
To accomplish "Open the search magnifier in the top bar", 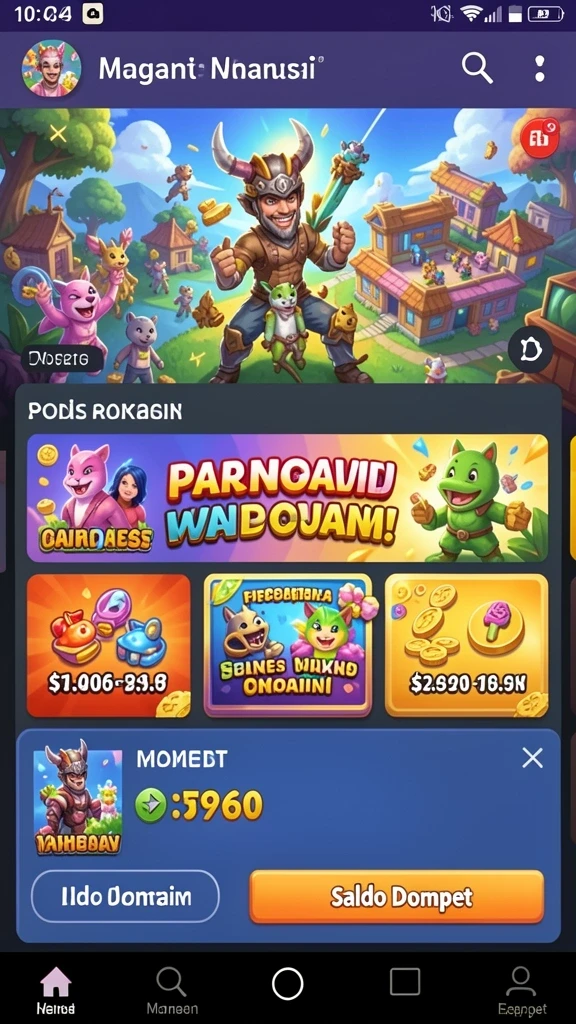I will [x=477, y=68].
